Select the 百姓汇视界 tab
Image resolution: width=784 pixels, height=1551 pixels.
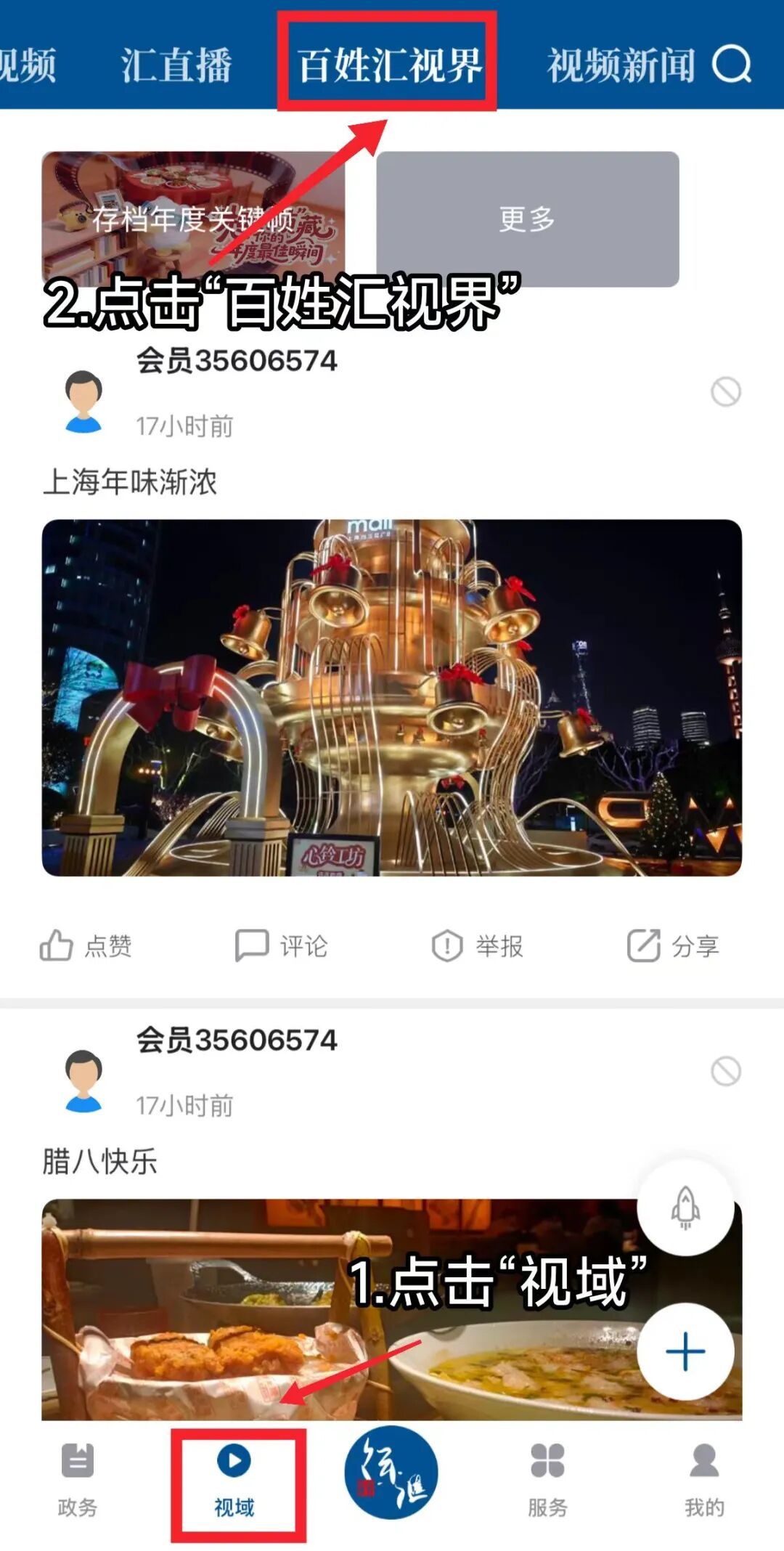pos(390,65)
